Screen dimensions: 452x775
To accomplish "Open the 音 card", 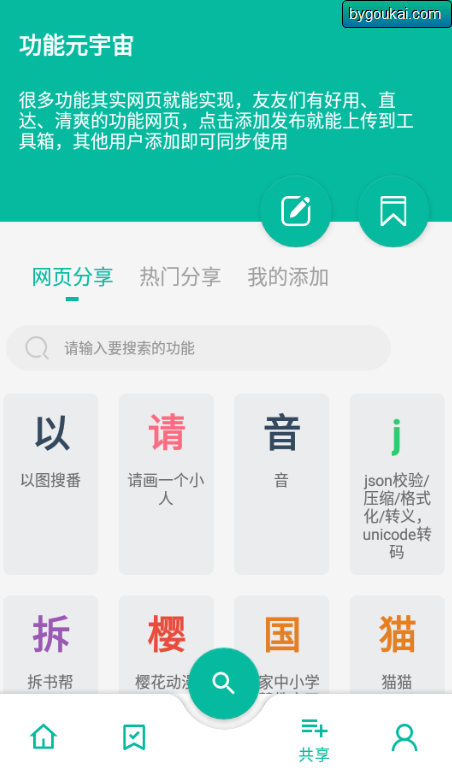I will (x=281, y=484).
